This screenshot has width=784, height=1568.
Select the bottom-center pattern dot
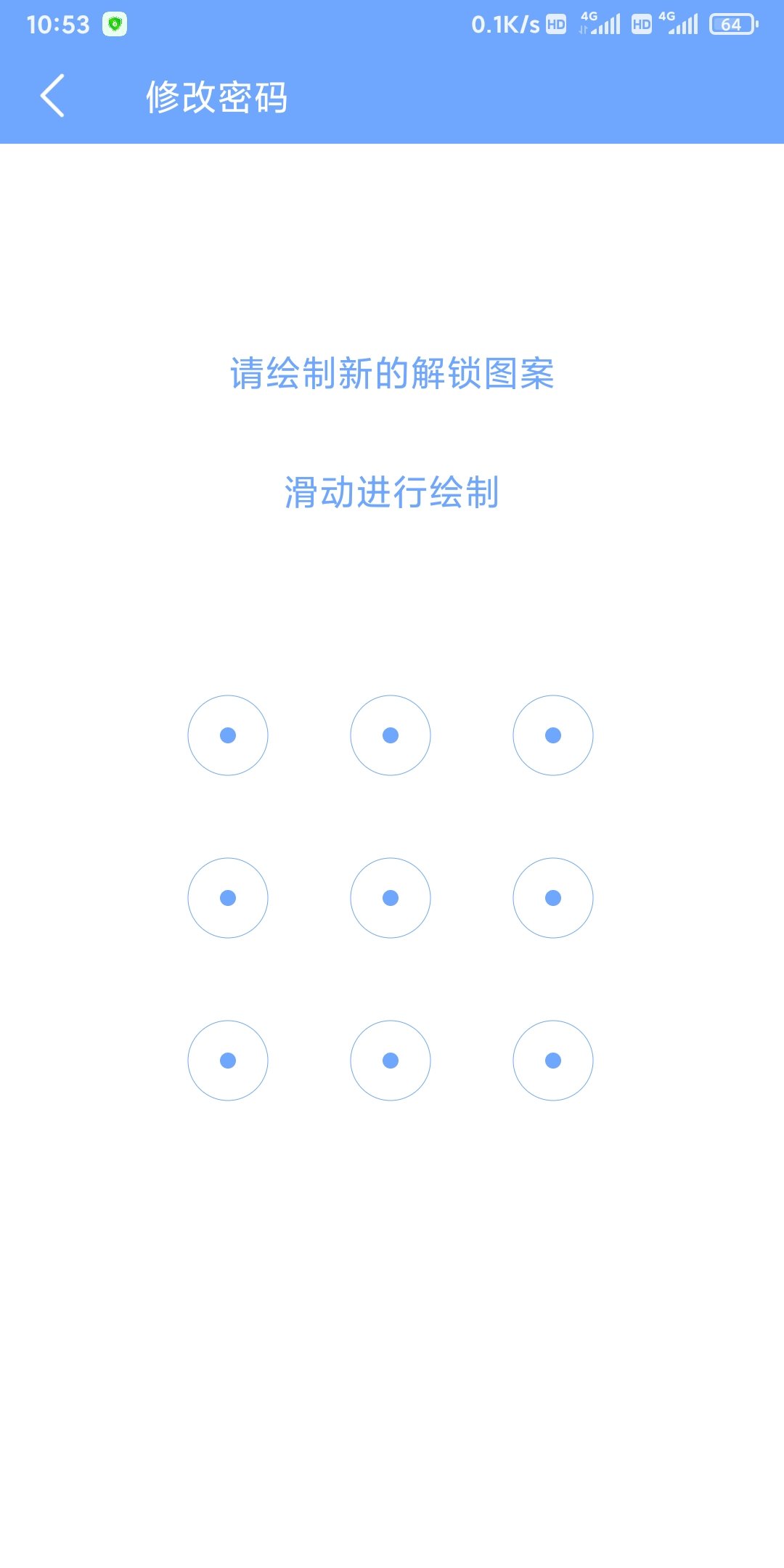[x=391, y=1060]
